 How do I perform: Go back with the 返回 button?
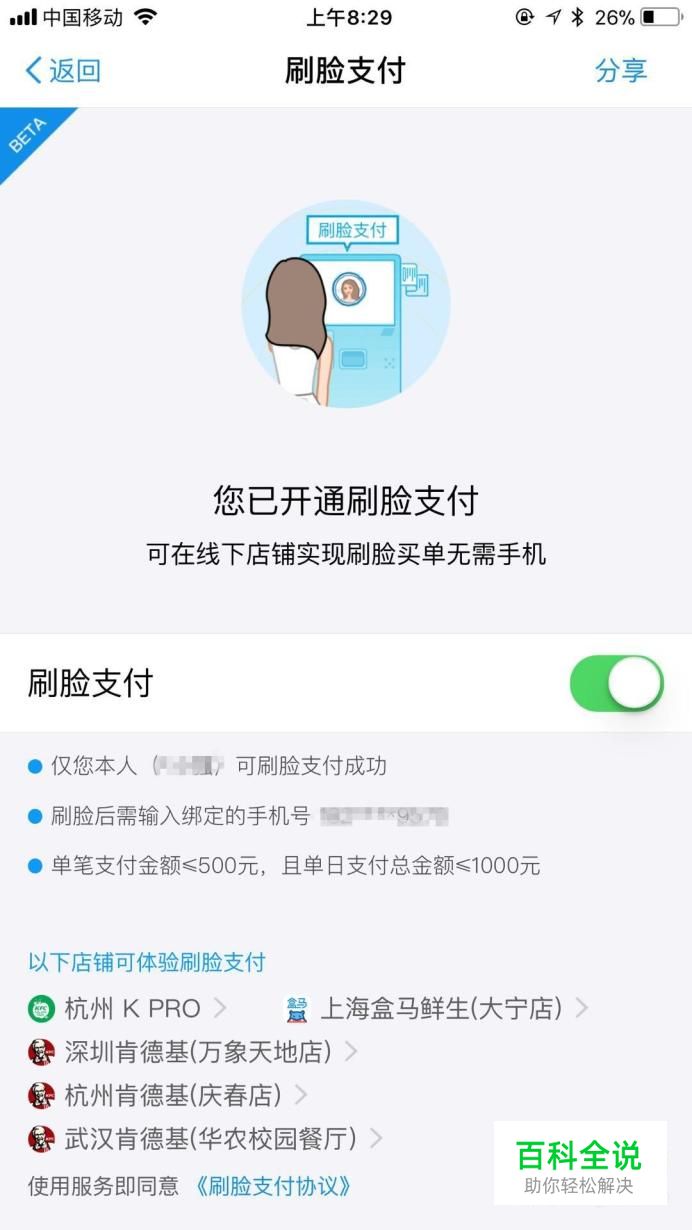(x=62, y=71)
